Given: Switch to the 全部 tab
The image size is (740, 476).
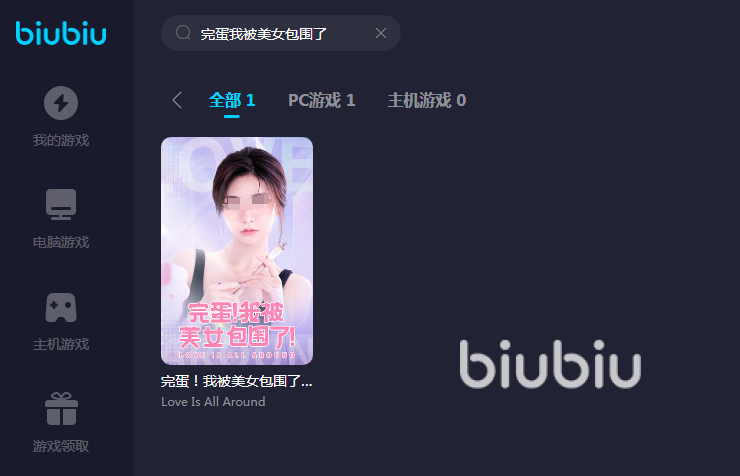Looking at the screenshot, I should tap(232, 100).
